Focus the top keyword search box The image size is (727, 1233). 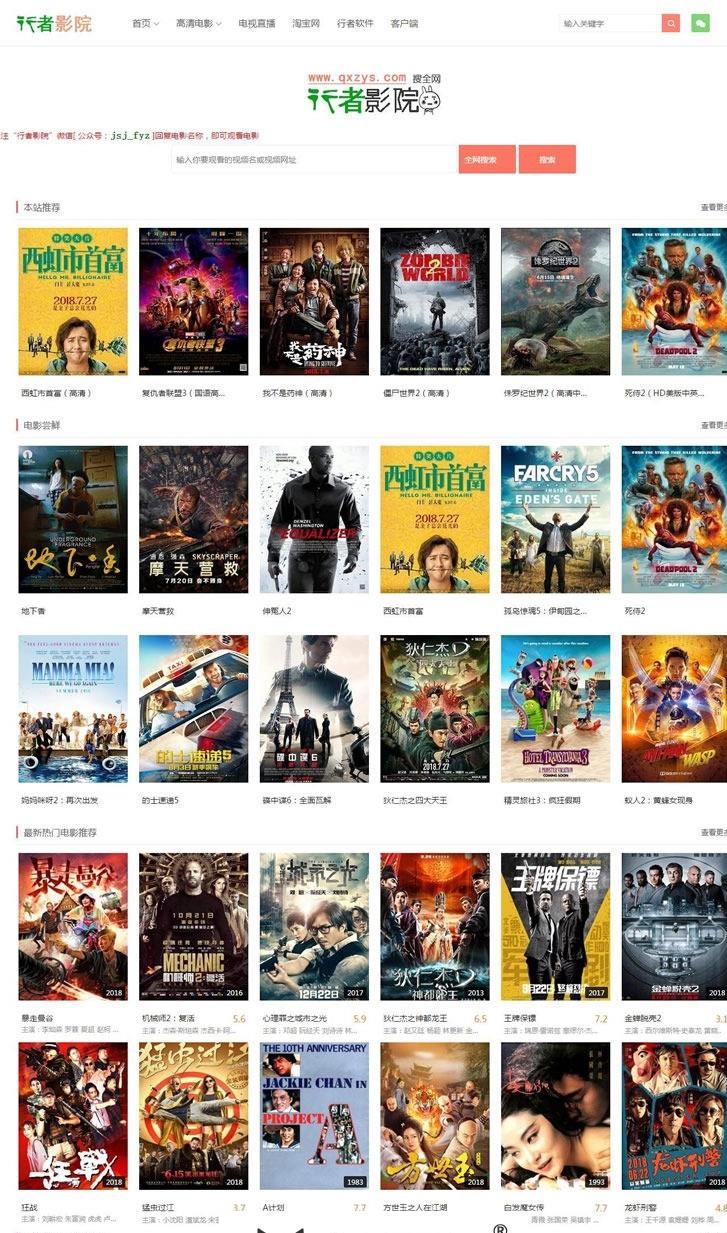[x=609, y=23]
